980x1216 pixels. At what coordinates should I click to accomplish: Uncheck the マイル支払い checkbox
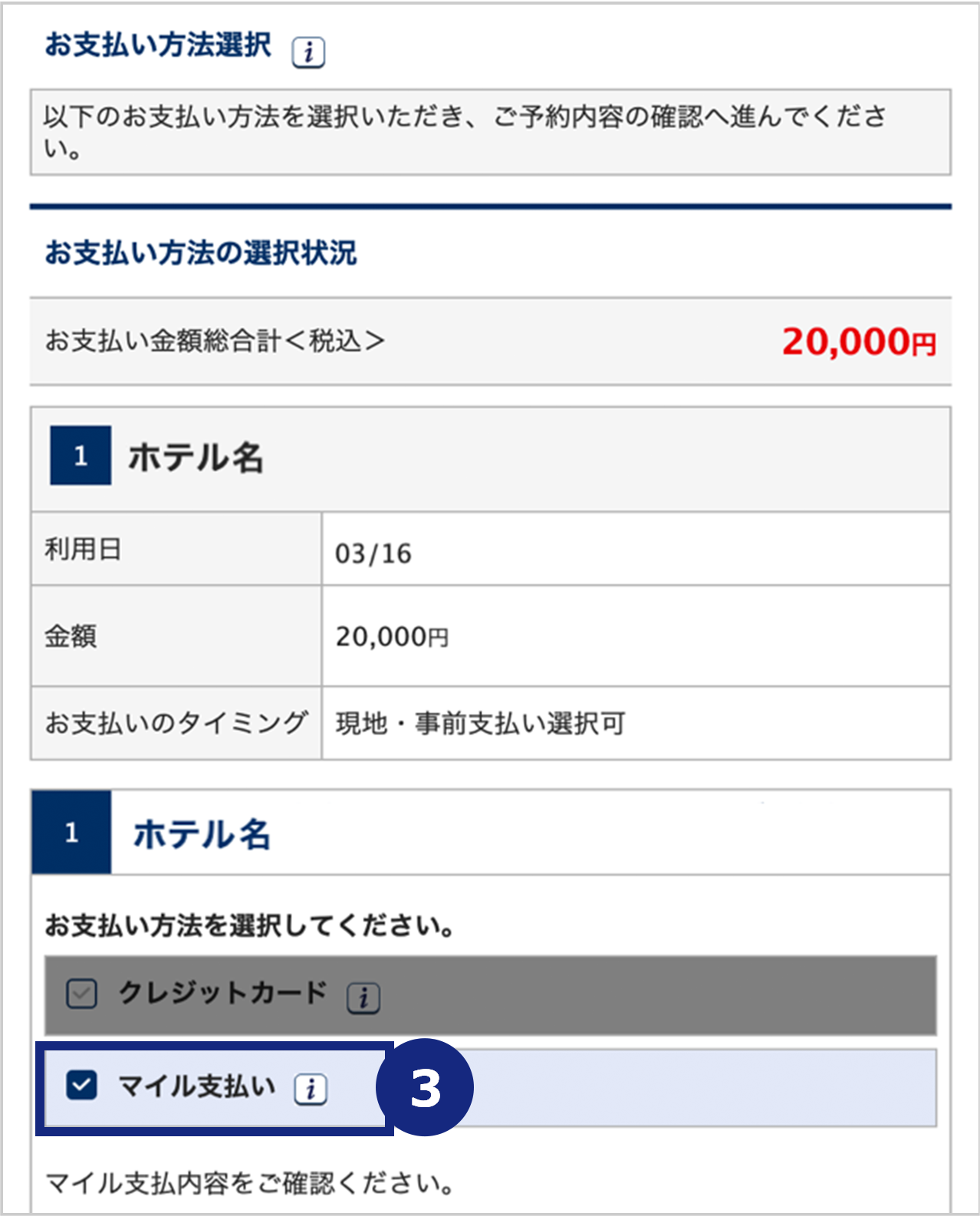tap(81, 1085)
